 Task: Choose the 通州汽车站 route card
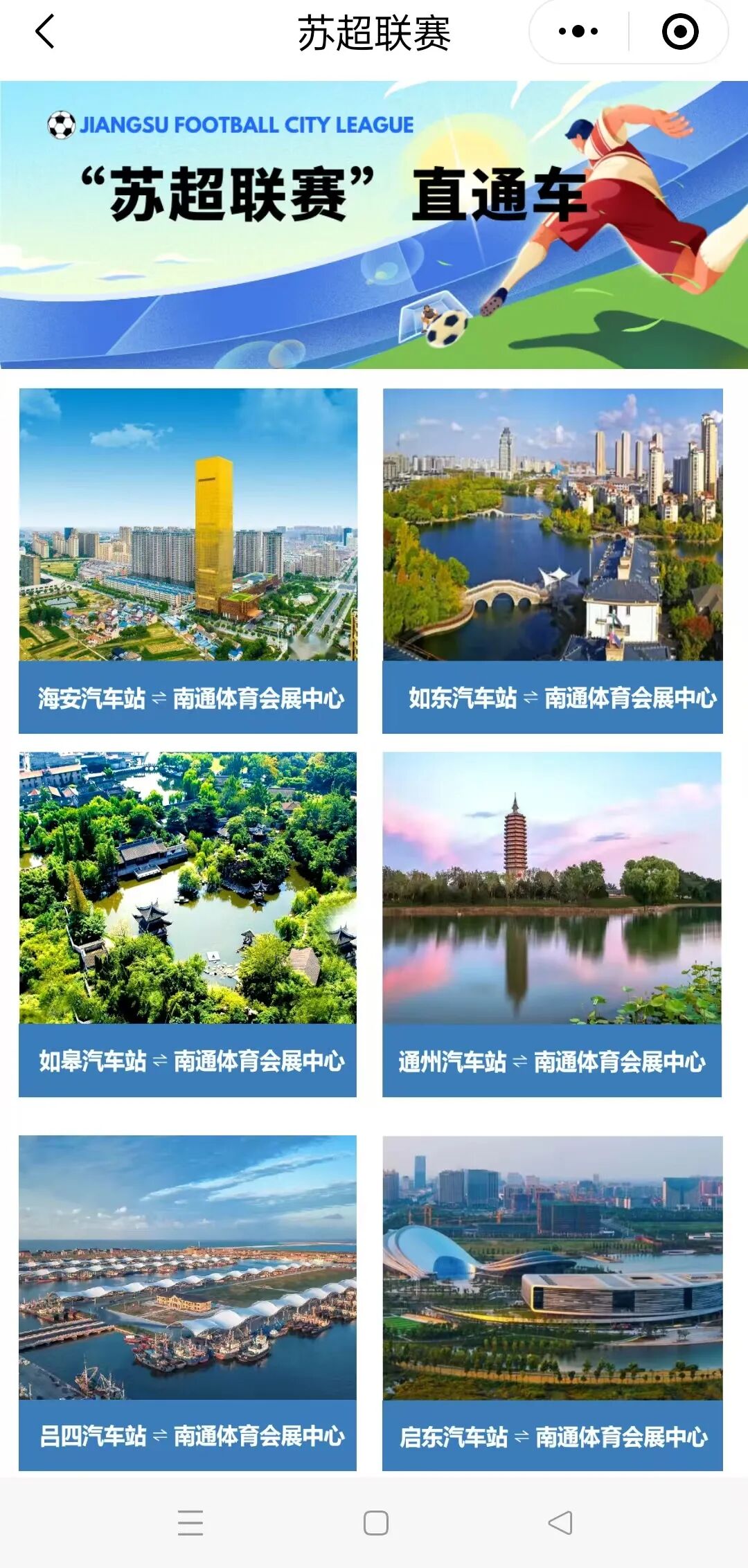click(x=552, y=924)
